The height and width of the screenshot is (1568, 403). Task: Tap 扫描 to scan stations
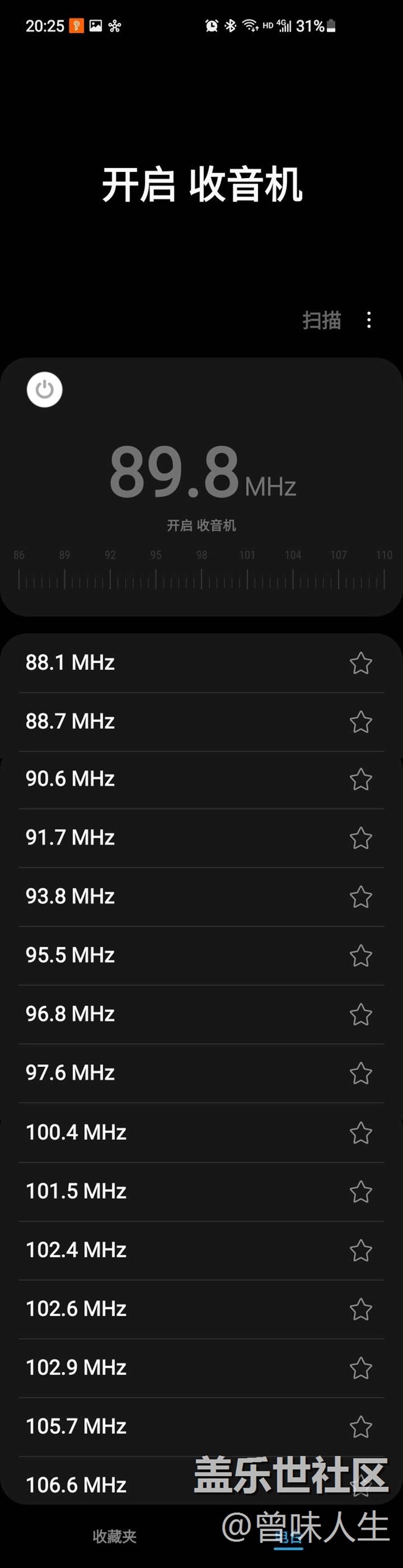click(x=321, y=320)
